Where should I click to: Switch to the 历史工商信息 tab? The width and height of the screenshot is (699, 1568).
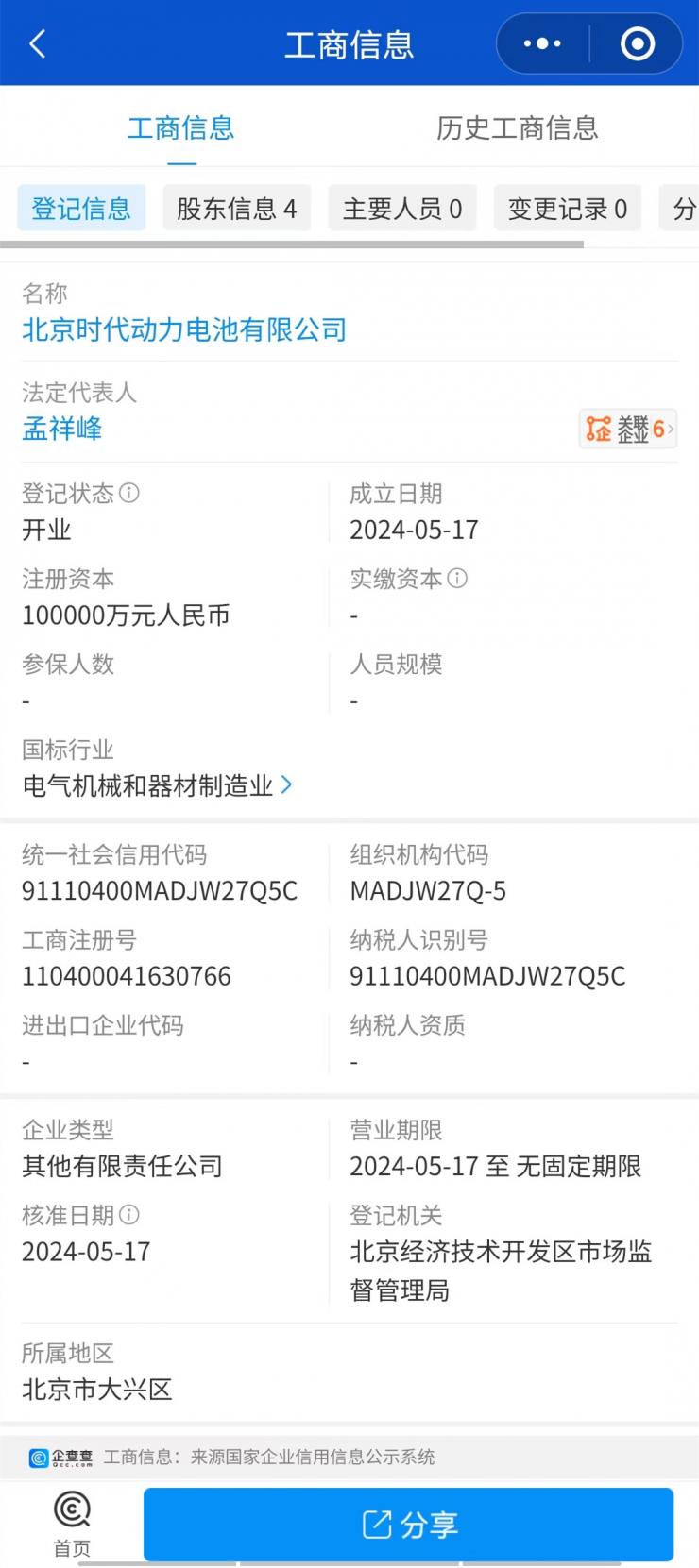tap(517, 128)
